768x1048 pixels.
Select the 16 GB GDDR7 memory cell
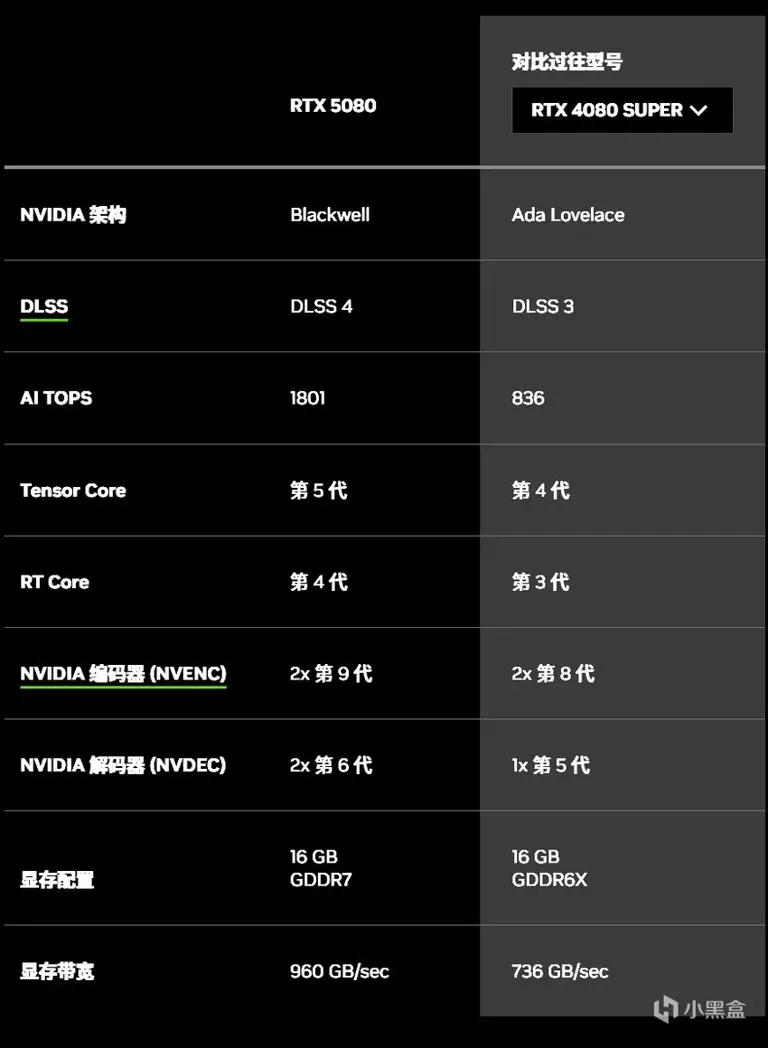[314, 868]
